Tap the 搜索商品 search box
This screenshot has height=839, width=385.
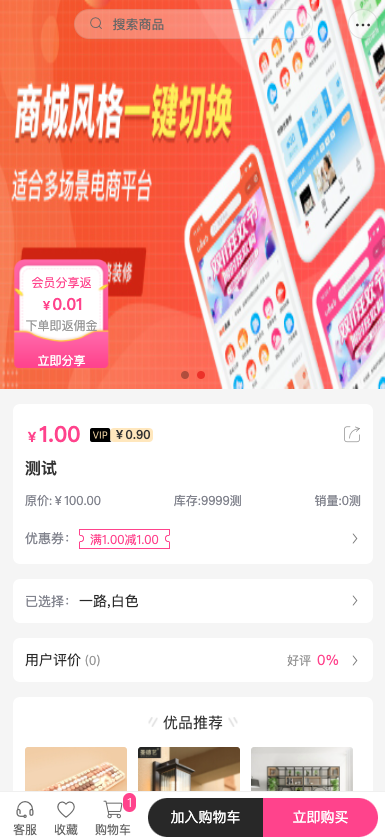(209, 24)
